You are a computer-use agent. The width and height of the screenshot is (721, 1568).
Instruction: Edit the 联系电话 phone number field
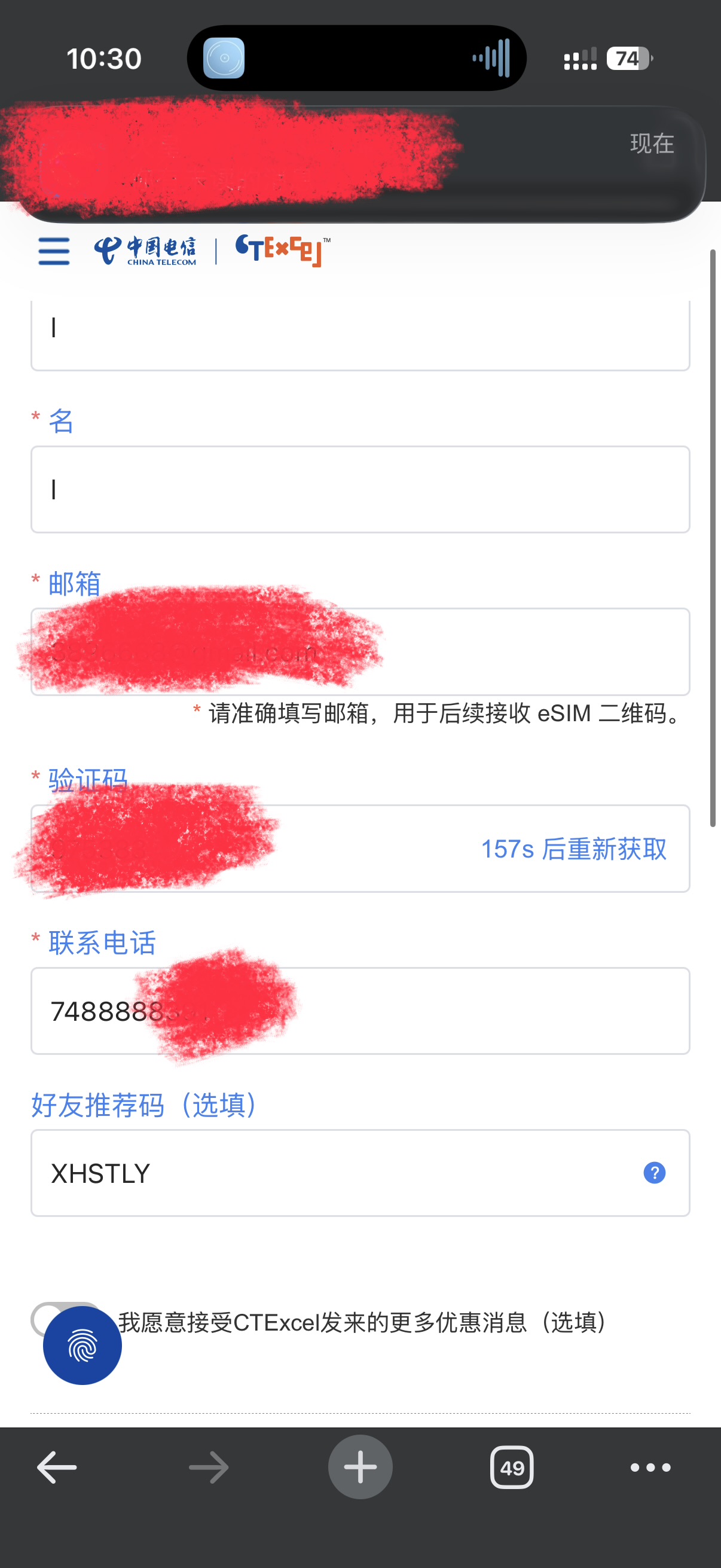487,1011
